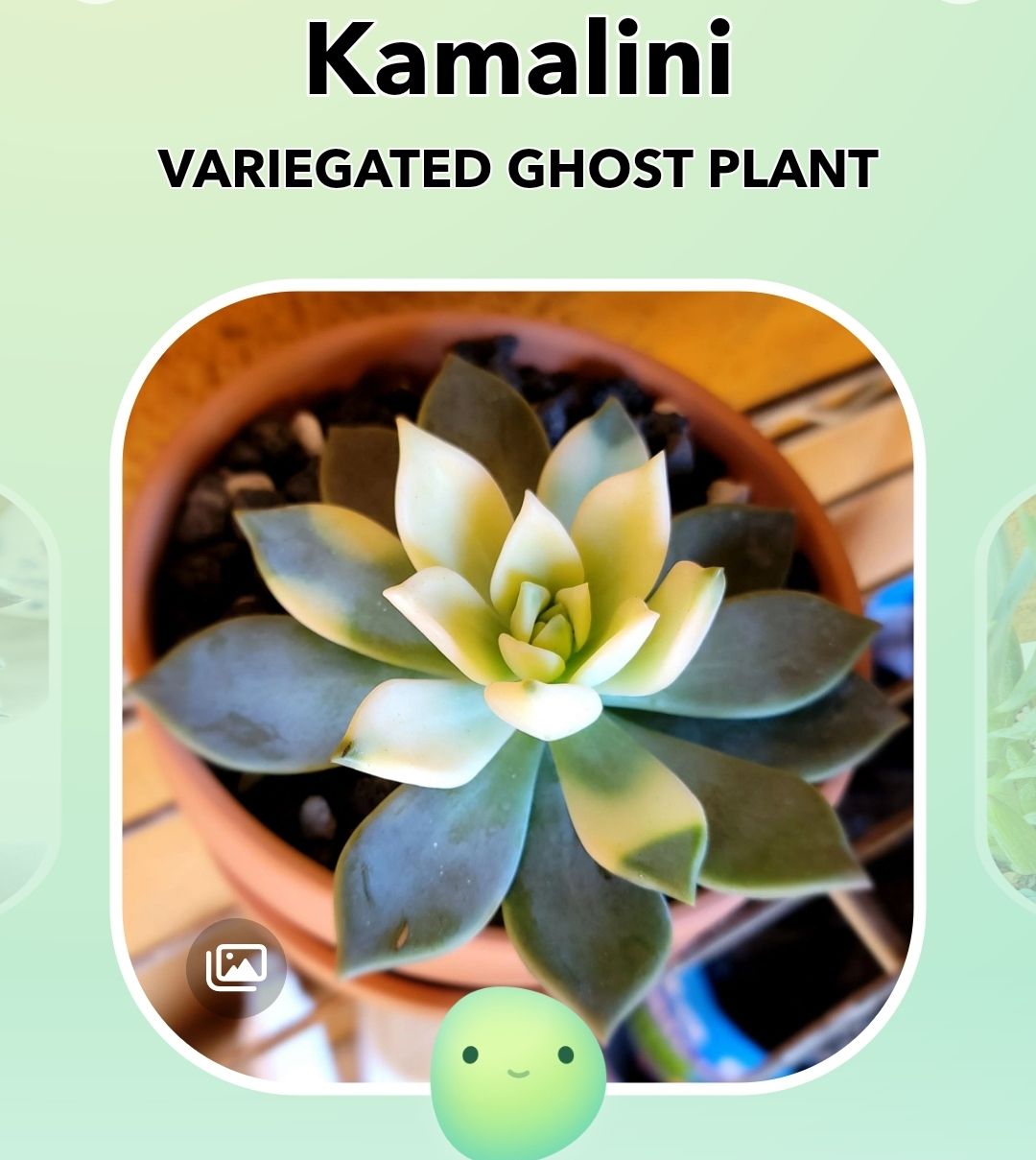Select the next plant card on the right edge
Screen dimensions: 1036x1160
[x=1009, y=700]
